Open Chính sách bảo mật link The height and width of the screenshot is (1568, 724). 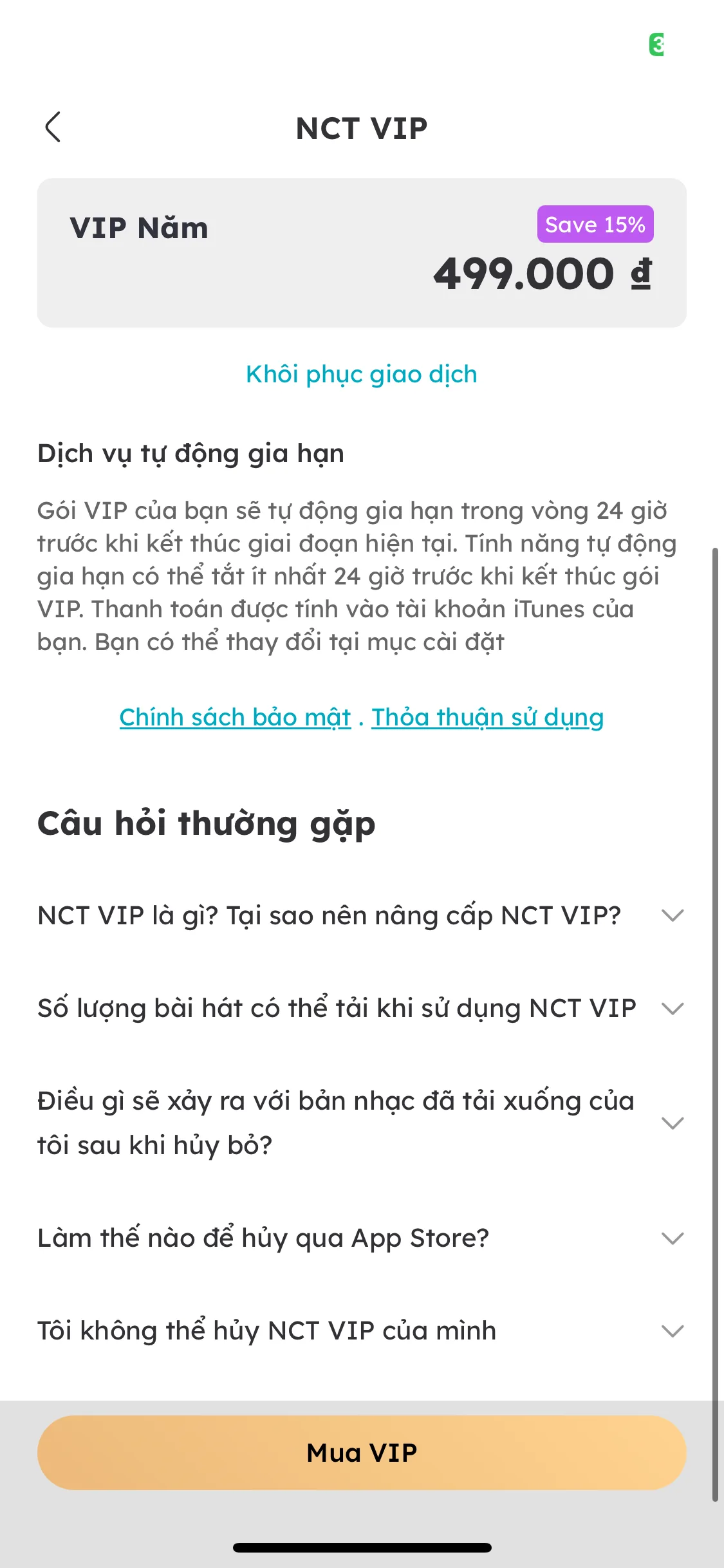(x=236, y=718)
